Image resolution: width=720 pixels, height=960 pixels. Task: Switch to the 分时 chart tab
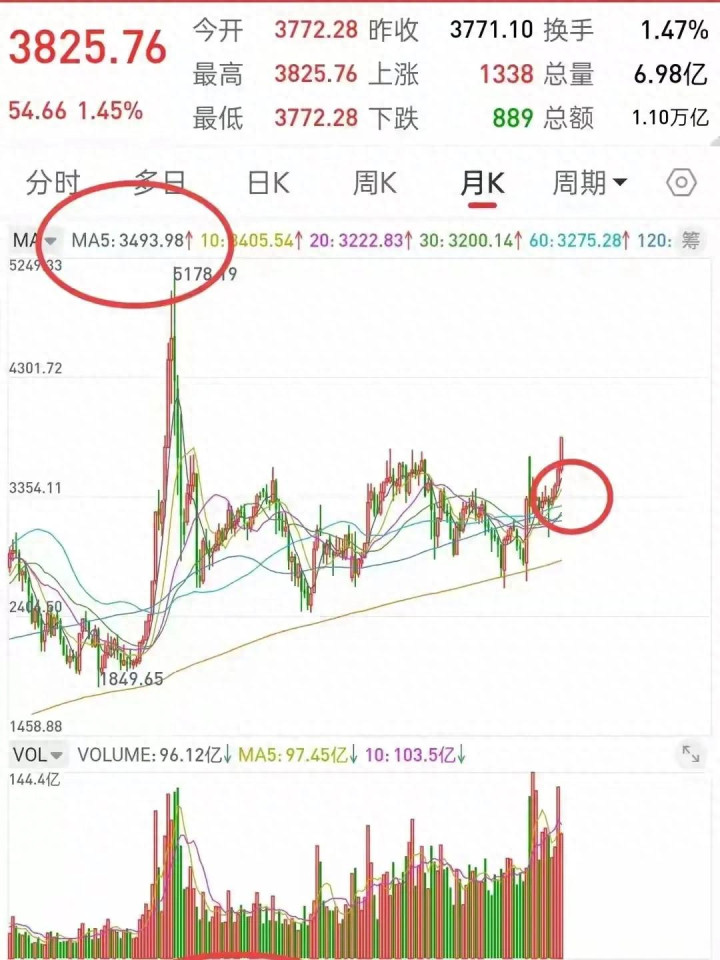coord(53,183)
